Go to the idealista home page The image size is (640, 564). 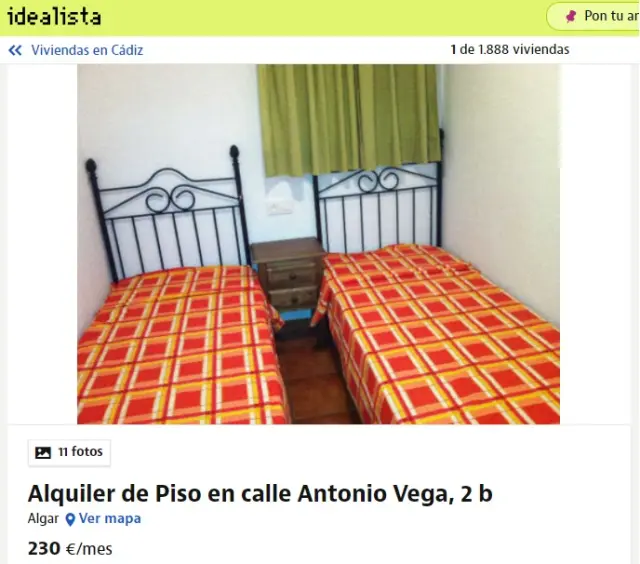click(x=53, y=17)
